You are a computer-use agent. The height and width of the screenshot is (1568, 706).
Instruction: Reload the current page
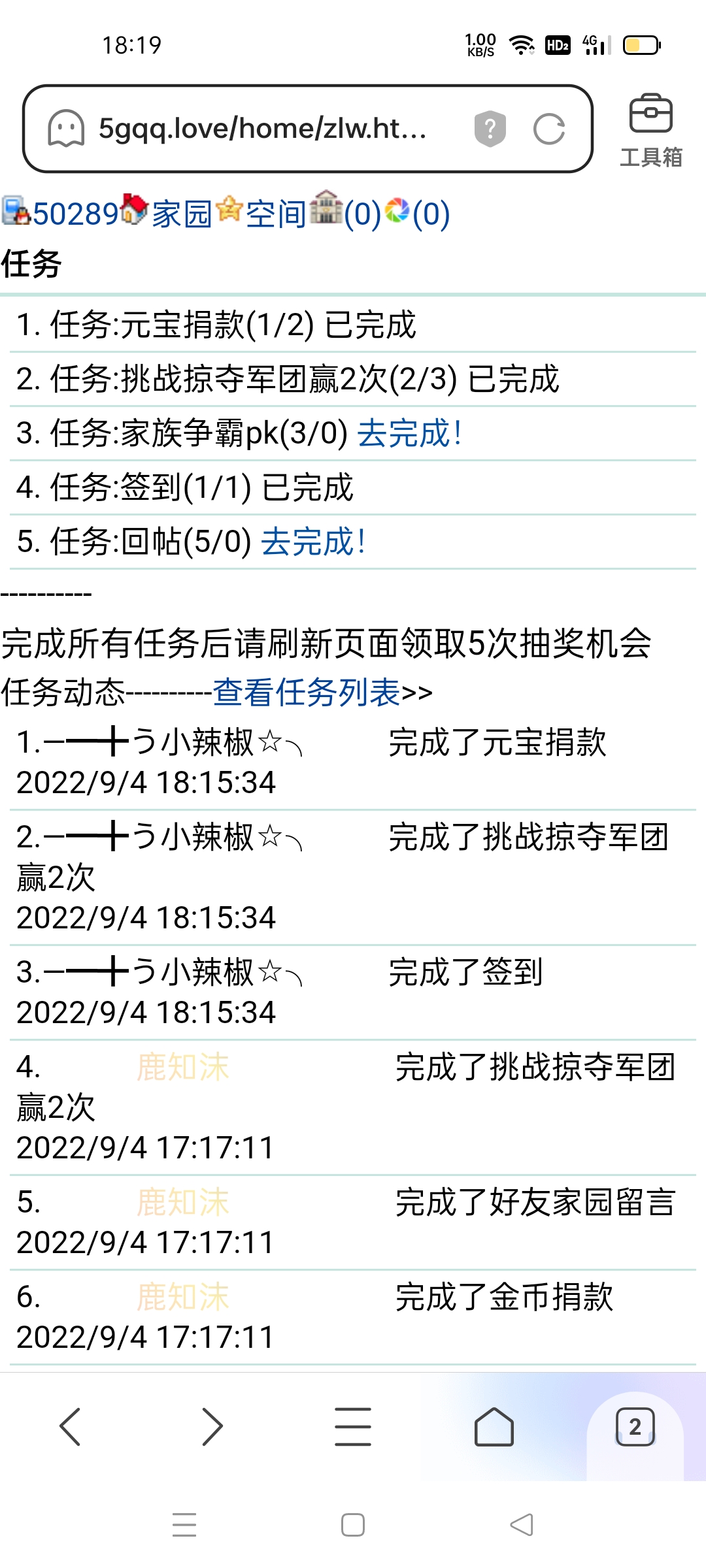click(548, 129)
